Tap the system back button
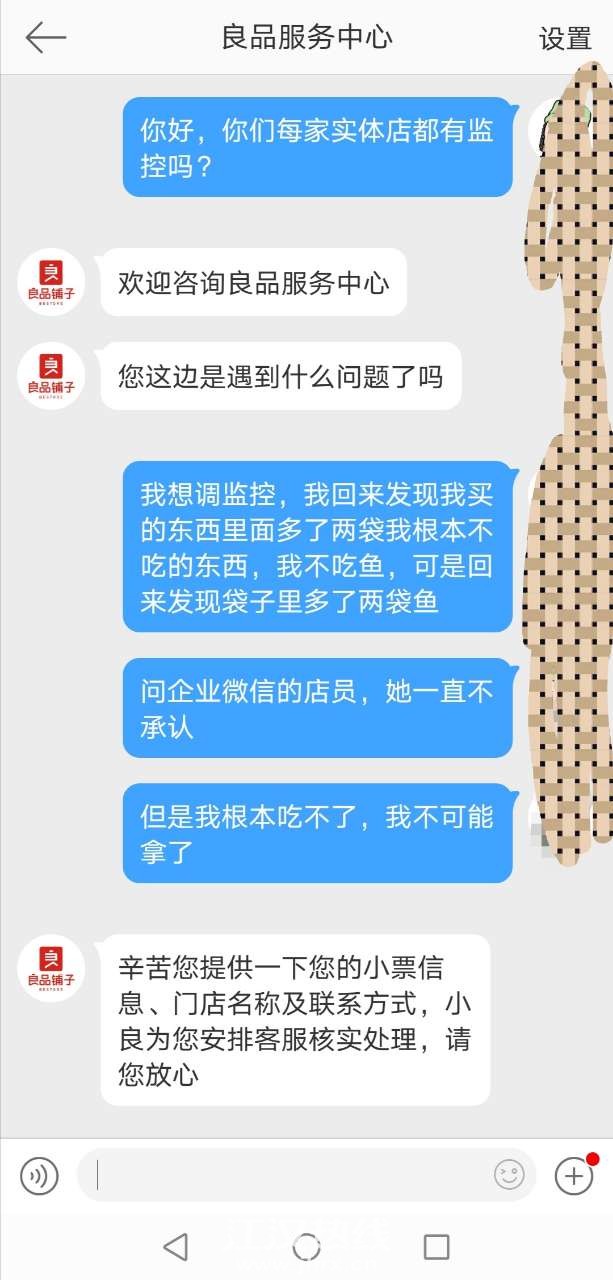 coord(175,1246)
